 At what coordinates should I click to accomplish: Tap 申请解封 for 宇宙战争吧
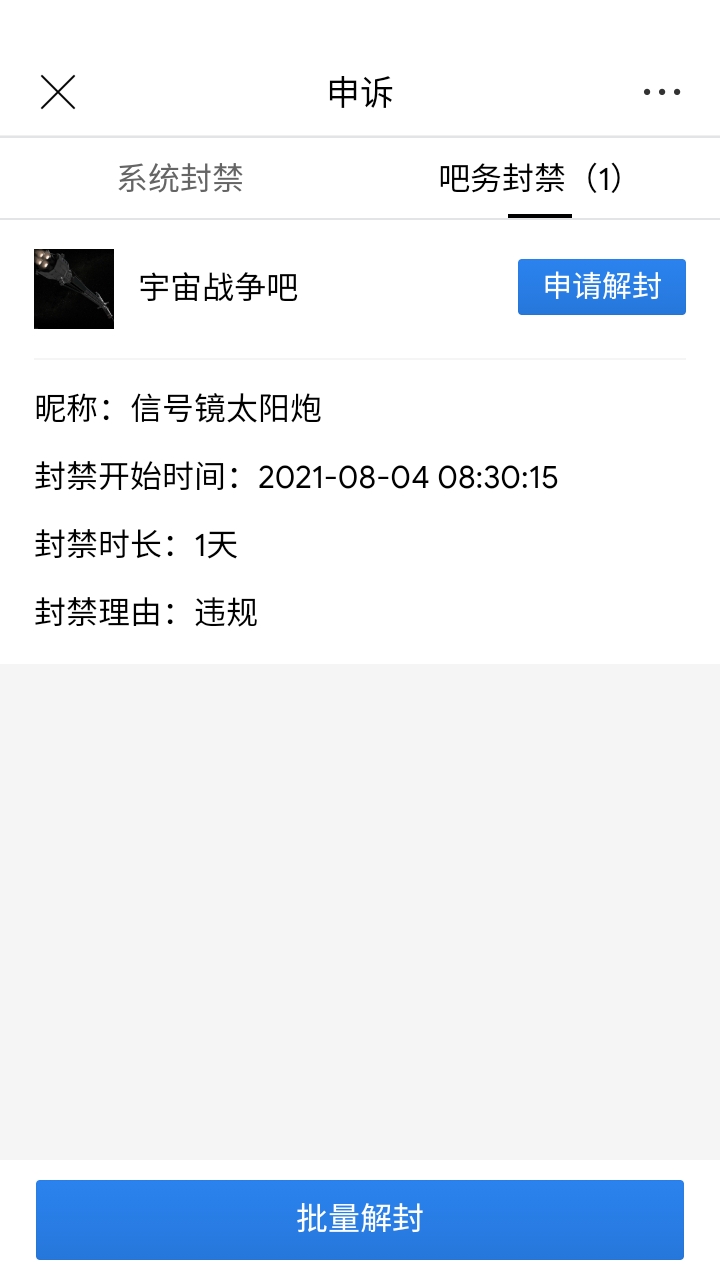coord(601,287)
